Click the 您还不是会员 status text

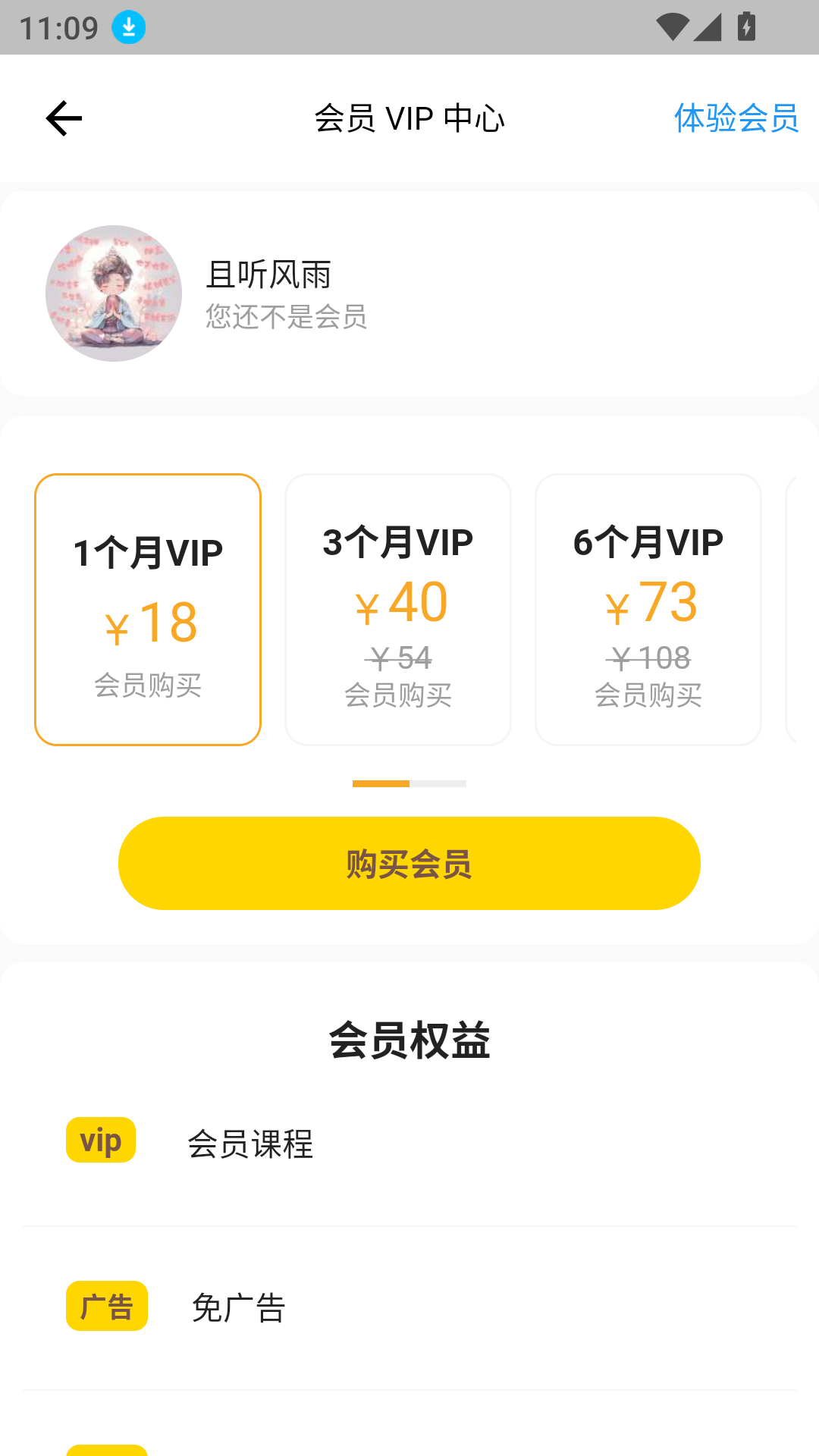point(285,319)
